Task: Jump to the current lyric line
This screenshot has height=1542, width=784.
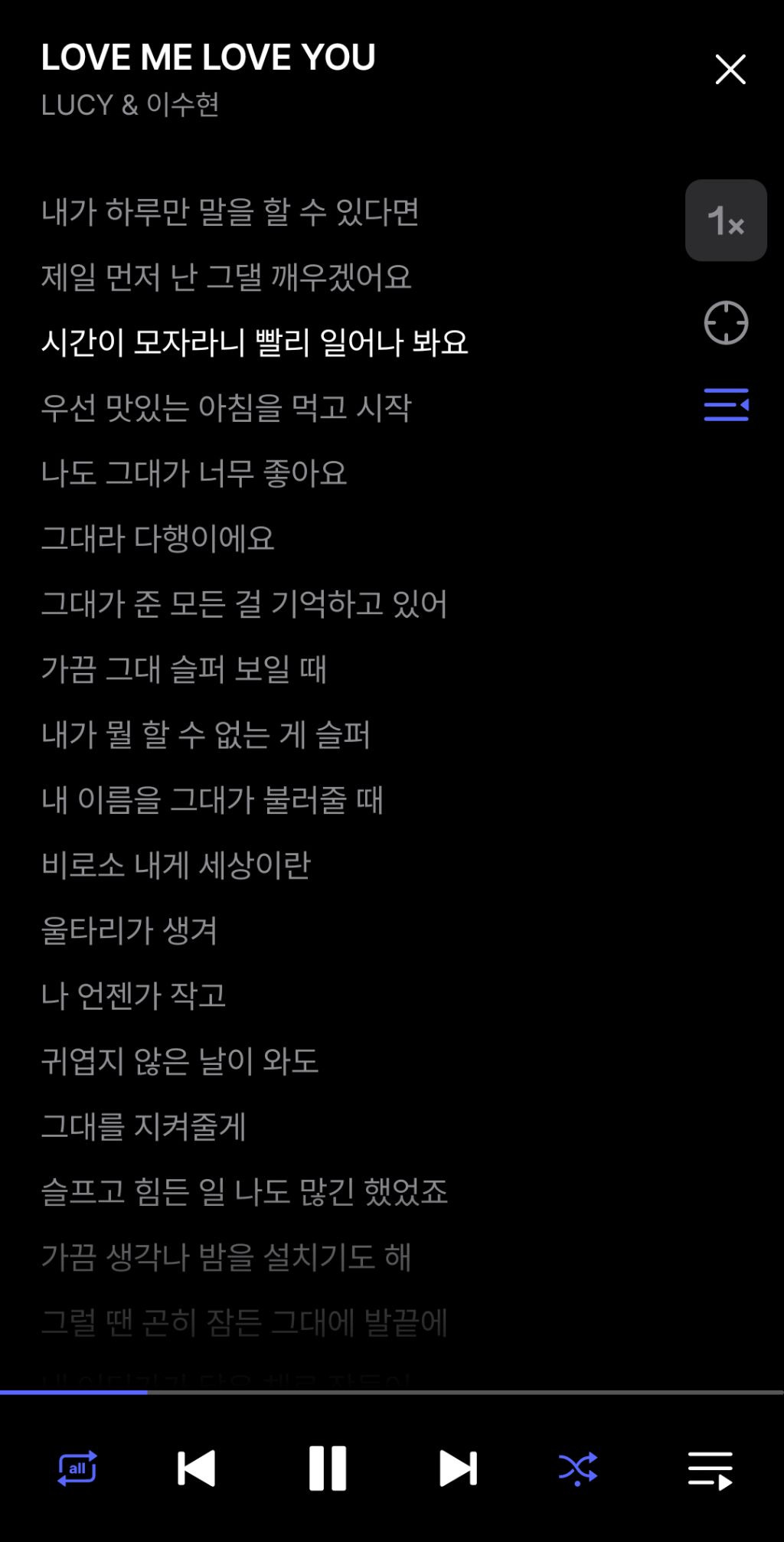Action: click(x=725, y=323)
